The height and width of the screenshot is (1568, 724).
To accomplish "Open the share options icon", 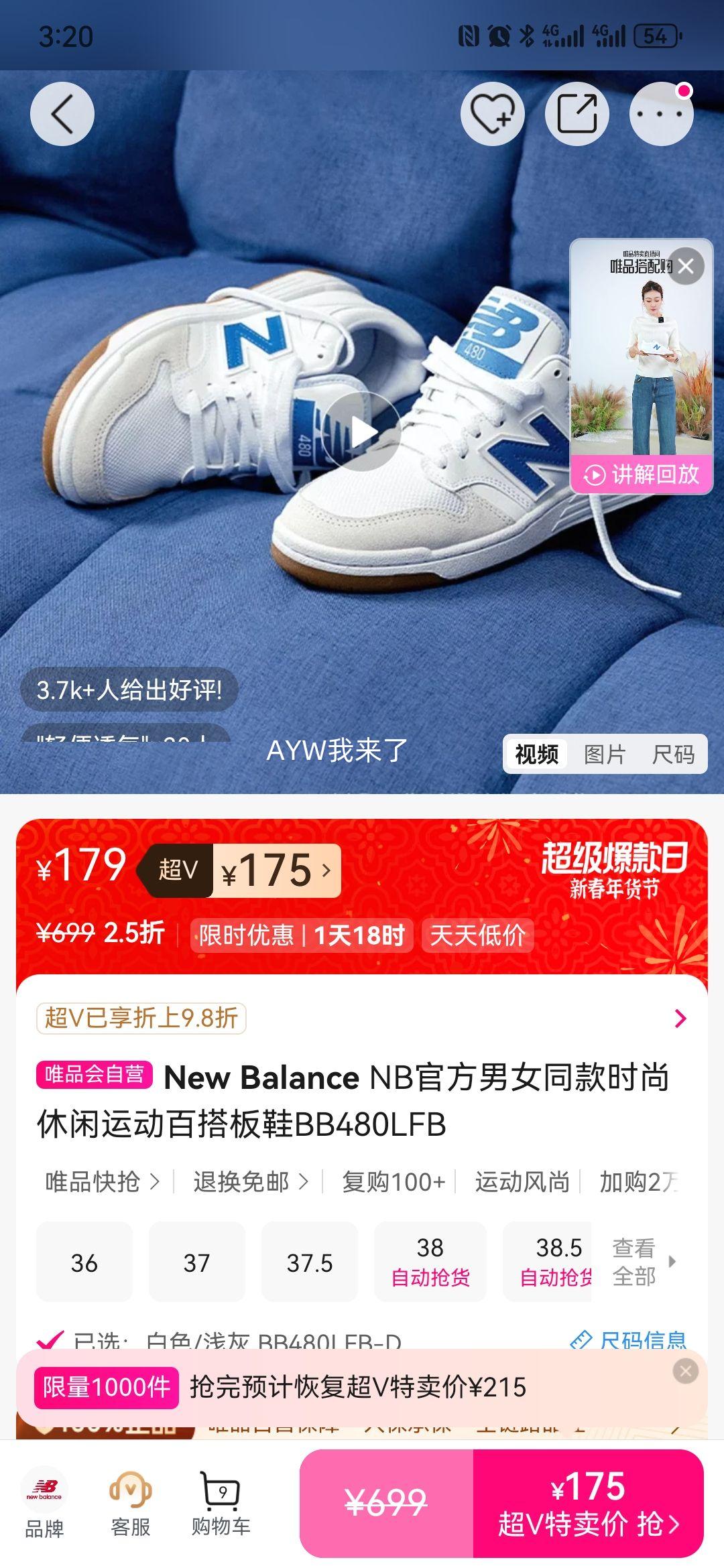I will click(x=578, y=113).
